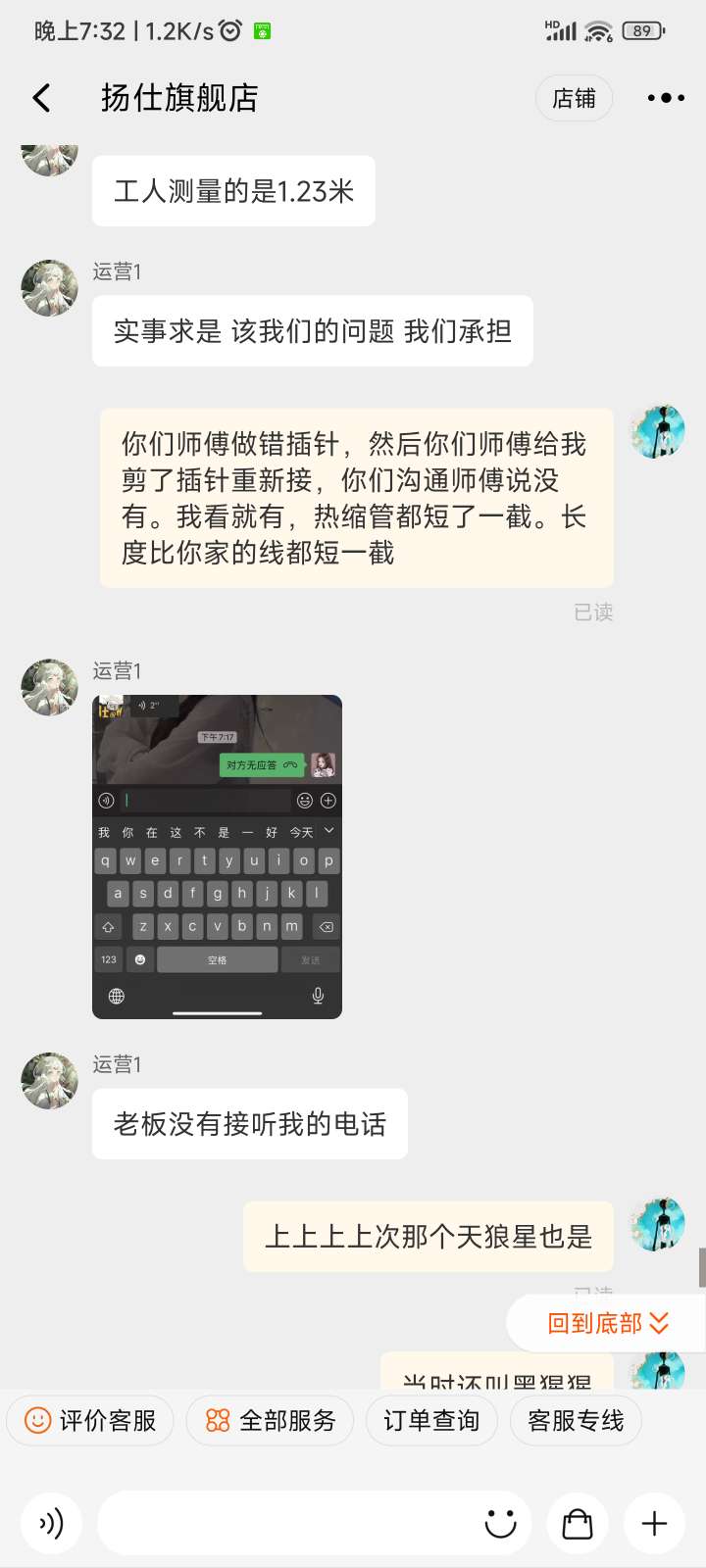Image resolution: width=706 pixels, height=1568 pixels.
Task: Open the shopping bag products icon
Action: pos(578,1523)
